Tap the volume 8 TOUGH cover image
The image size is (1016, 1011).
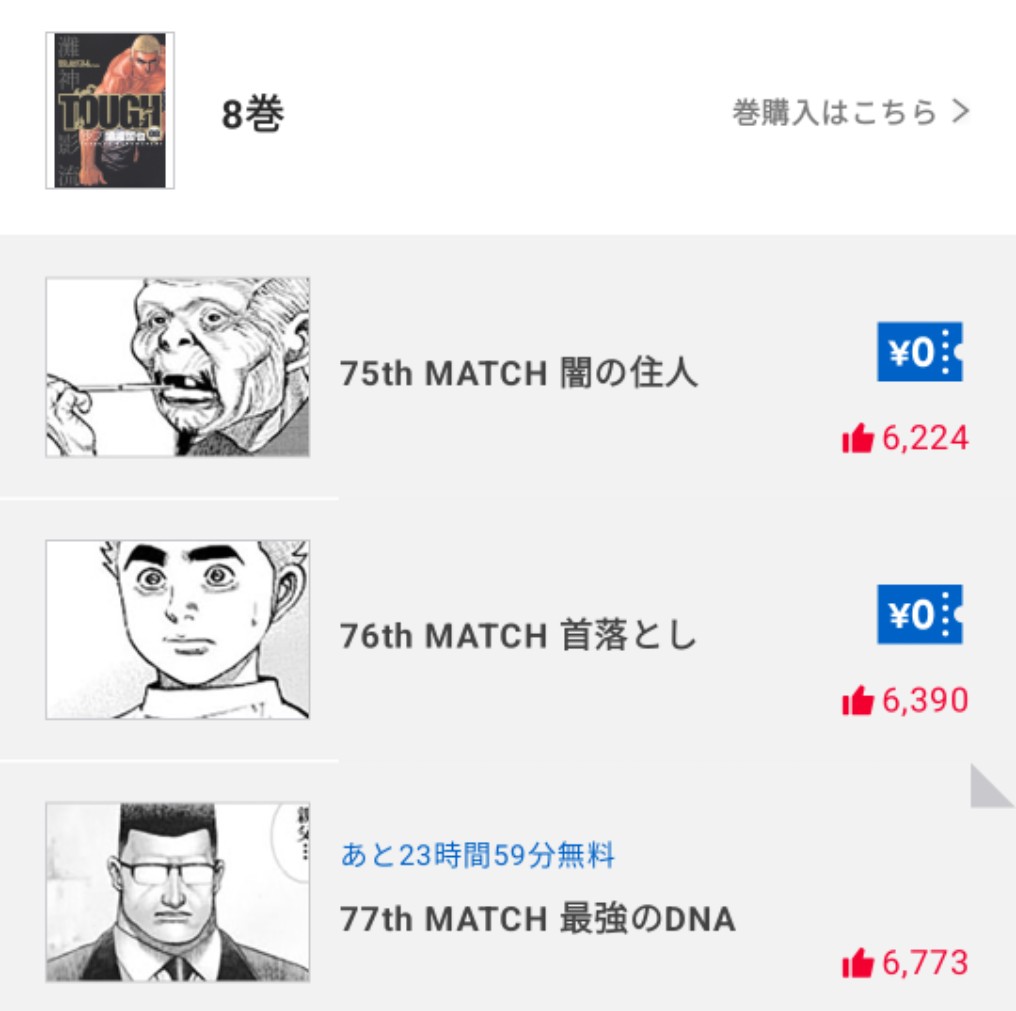[110, 111]
